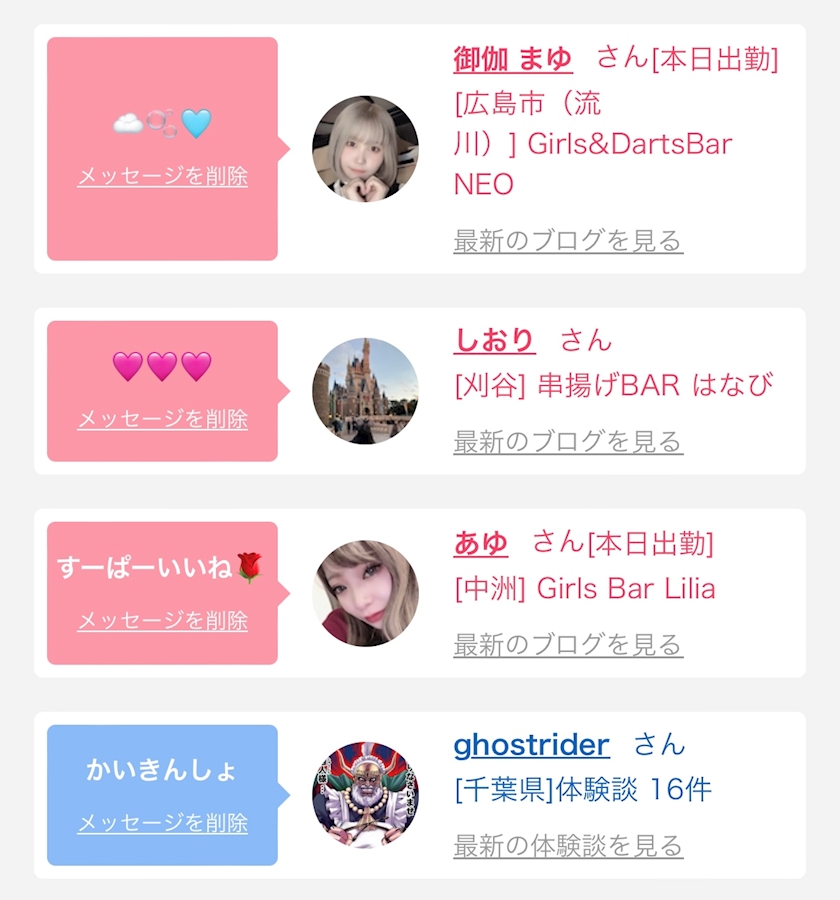Tap 御伽 まゆ's avatar photo
Image resolution: width=840 pixels, height=900 pixels.
[x=365, y=149]
